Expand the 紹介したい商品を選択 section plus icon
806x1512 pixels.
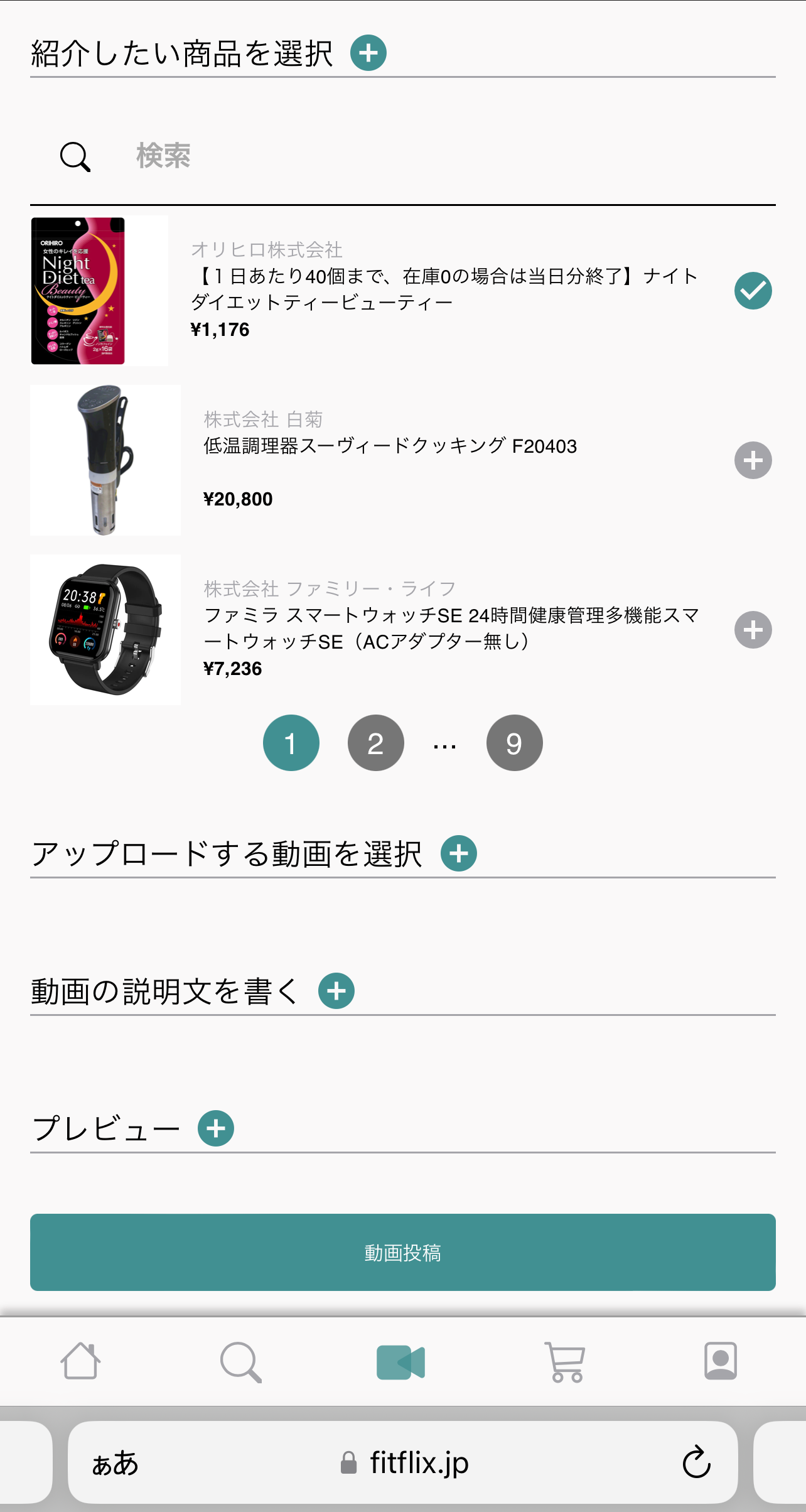(368, 53)
